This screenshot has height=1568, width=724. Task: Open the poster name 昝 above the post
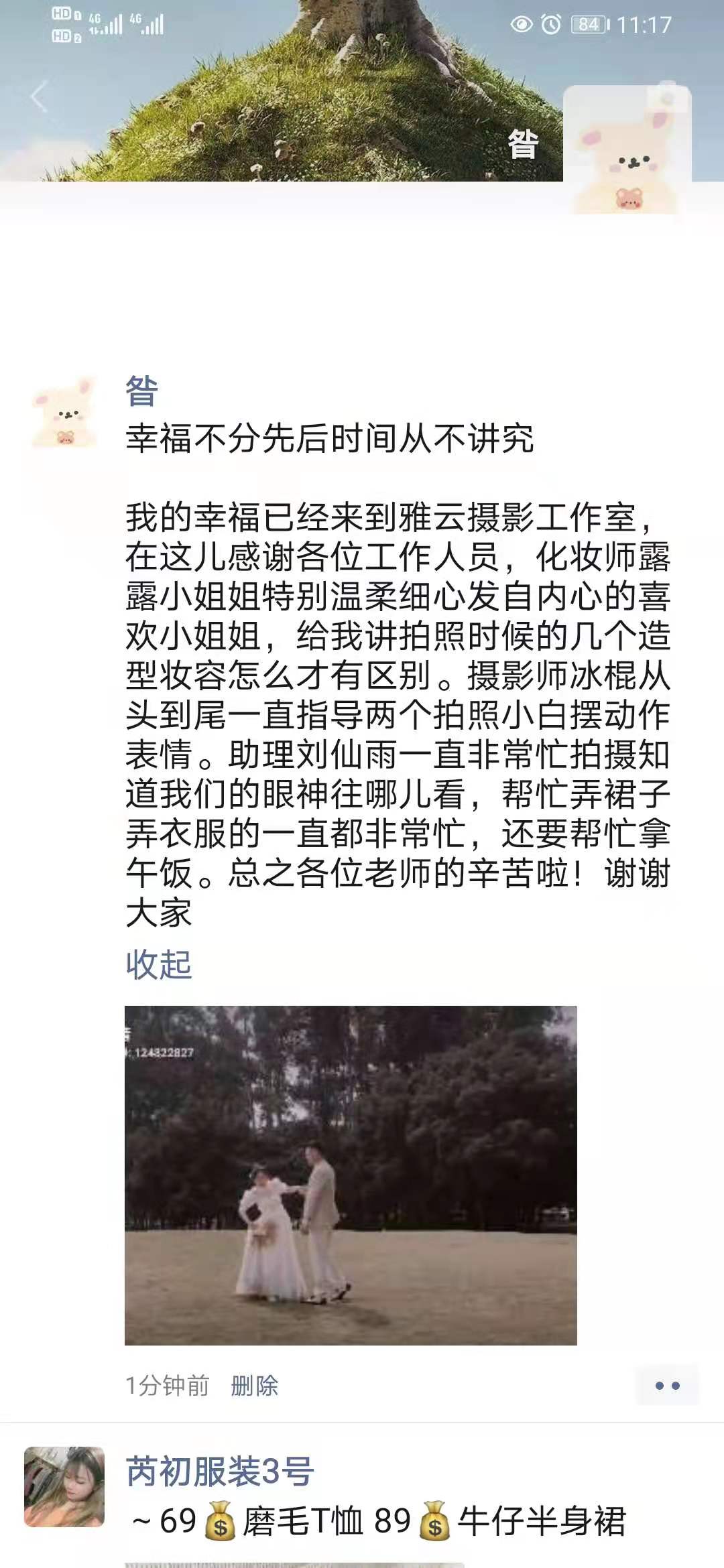(x=141, y=391)
